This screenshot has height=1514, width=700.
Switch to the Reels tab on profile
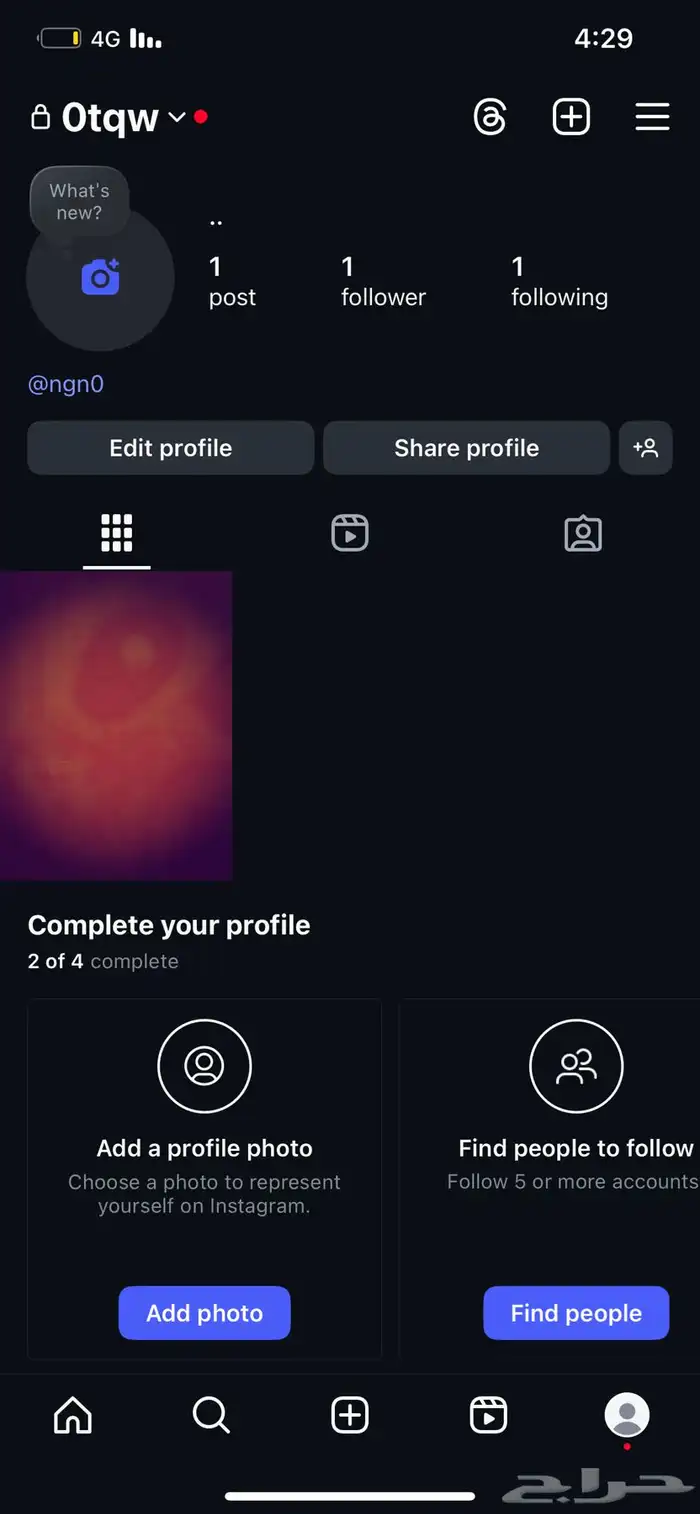[350, 533]
